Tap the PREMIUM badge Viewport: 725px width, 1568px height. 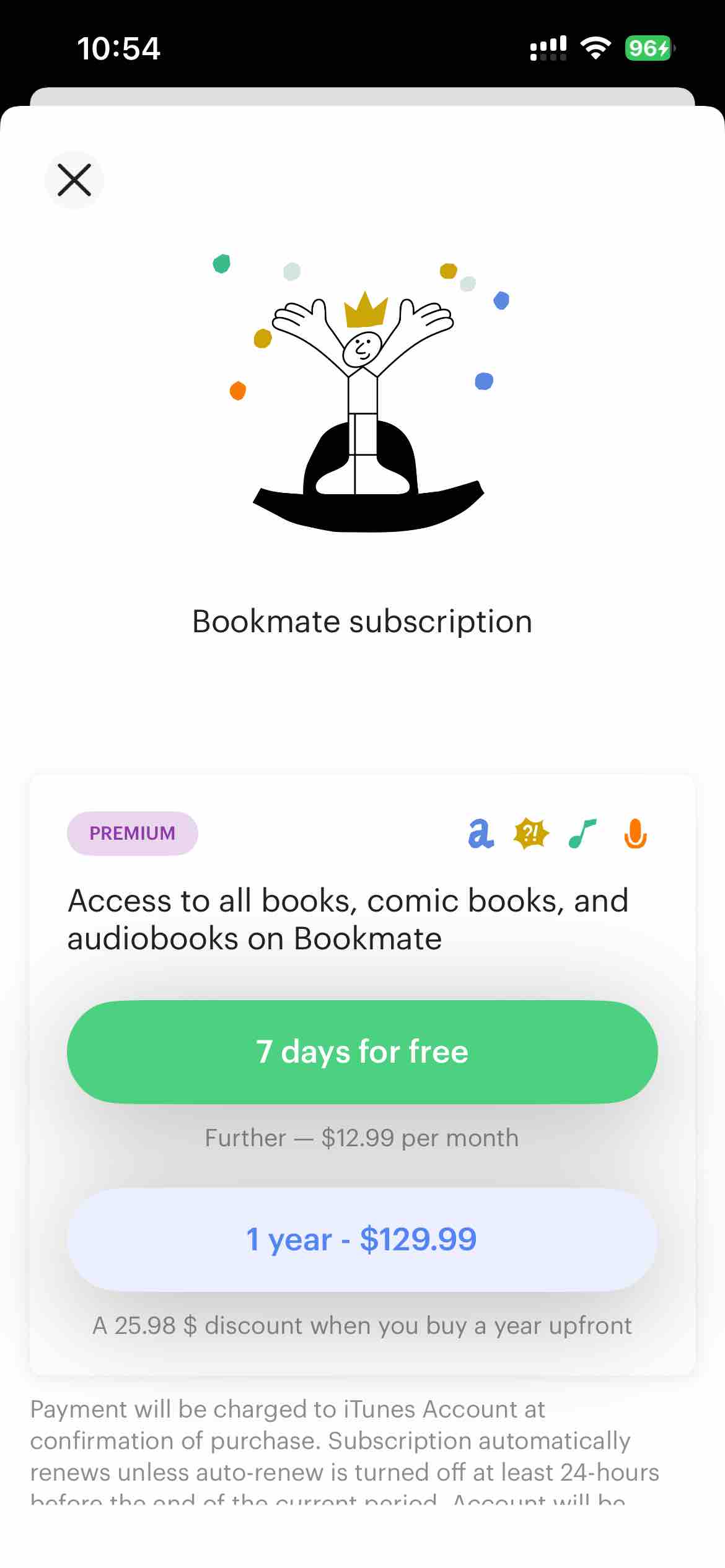(x=132, y=833)
